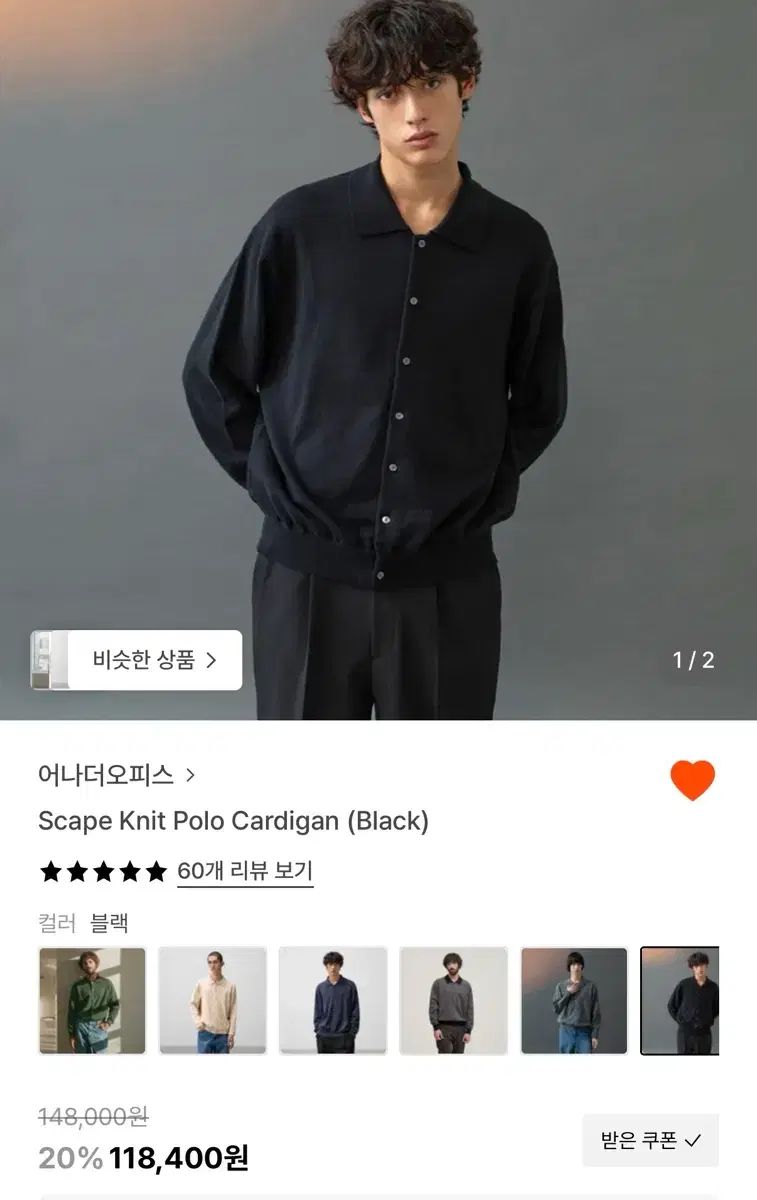Select the green cardigan color thumbnail

tap(92, 1000)
